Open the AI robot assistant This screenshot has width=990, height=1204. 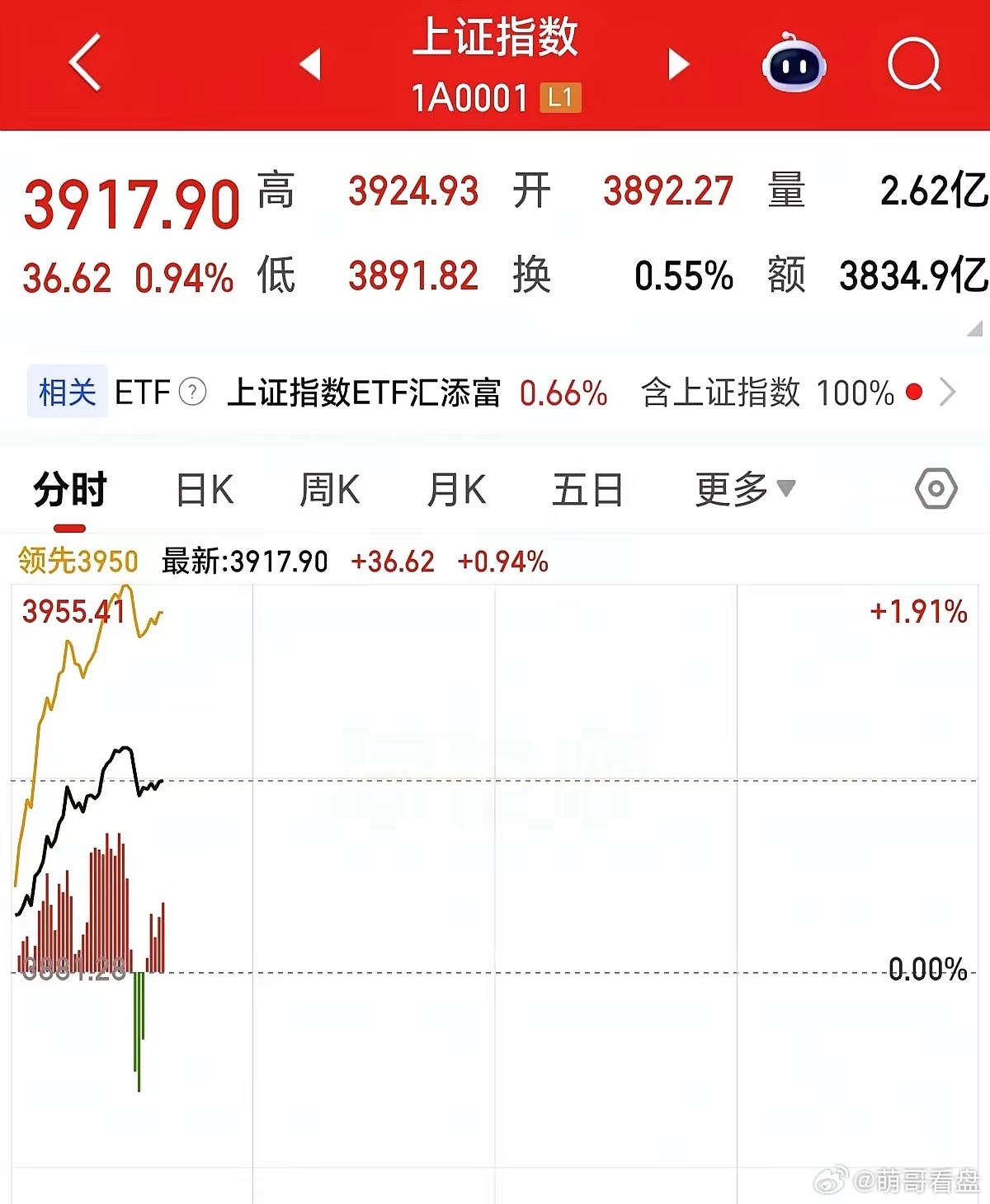click(x=794, y=64)
